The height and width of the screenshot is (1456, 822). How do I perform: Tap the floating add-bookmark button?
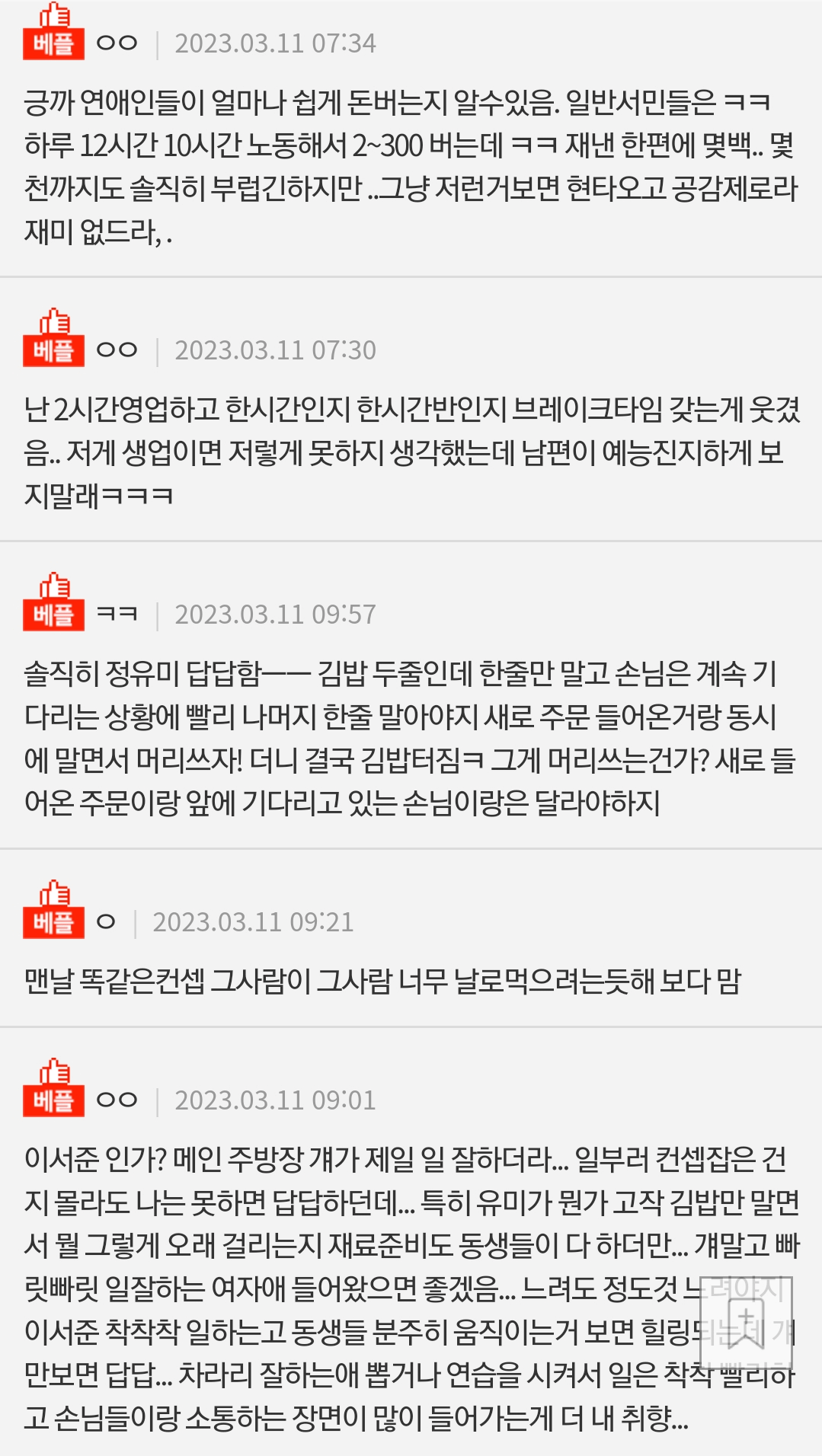pyautogui.click(x=746, y=1323)
